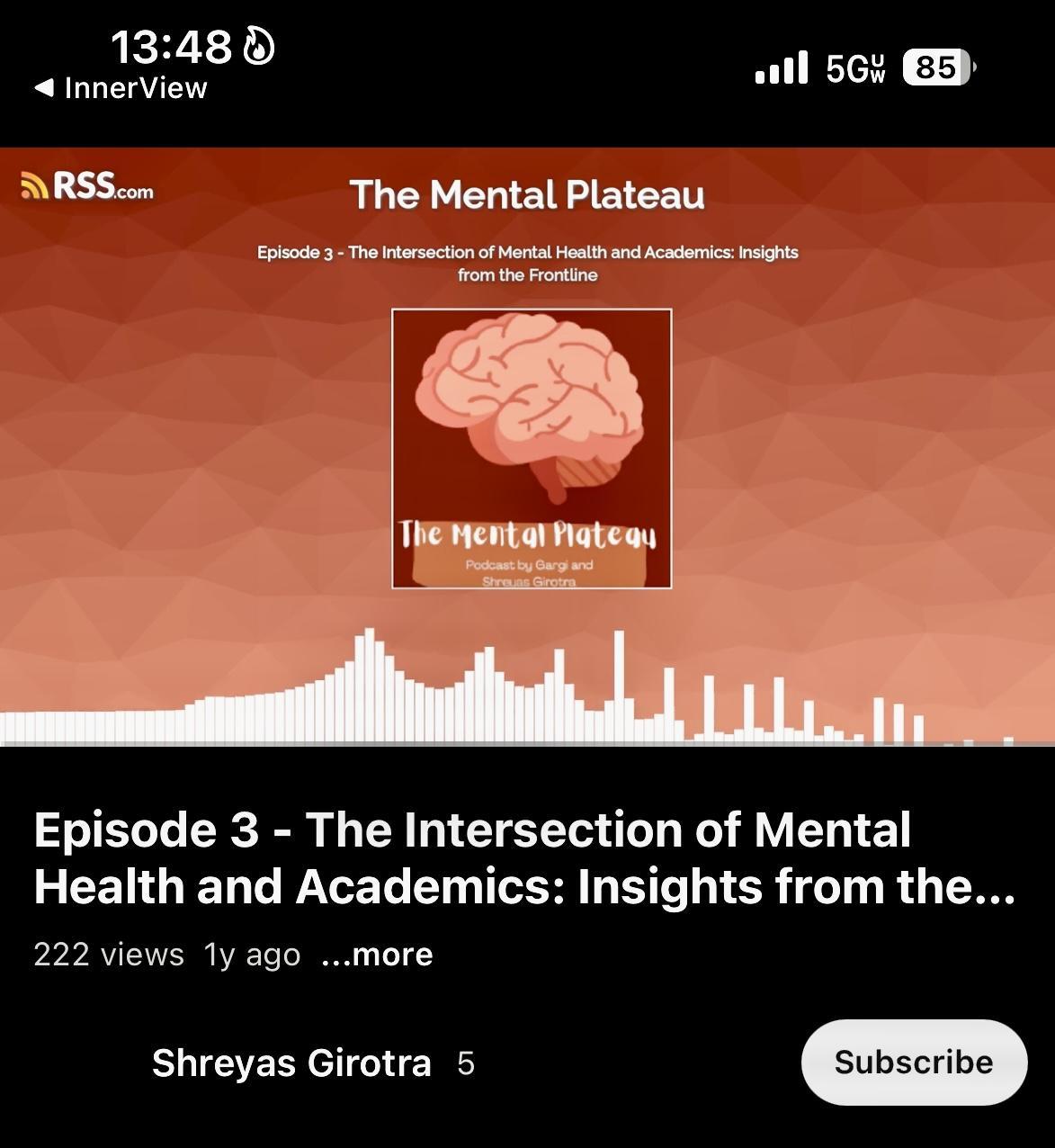The width and height of the screenshot is (1055, 1148).
Task: Return to the InnerView app
Action: pyautogui.click(x=121, y=88)
